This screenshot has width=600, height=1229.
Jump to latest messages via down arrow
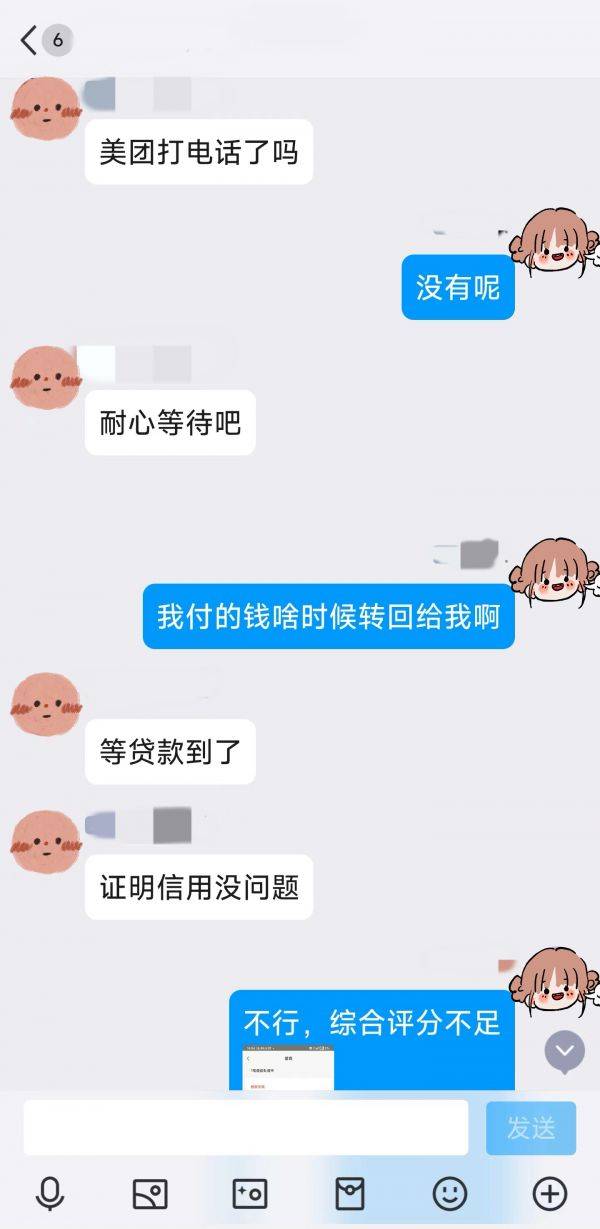pos(565,1051)
